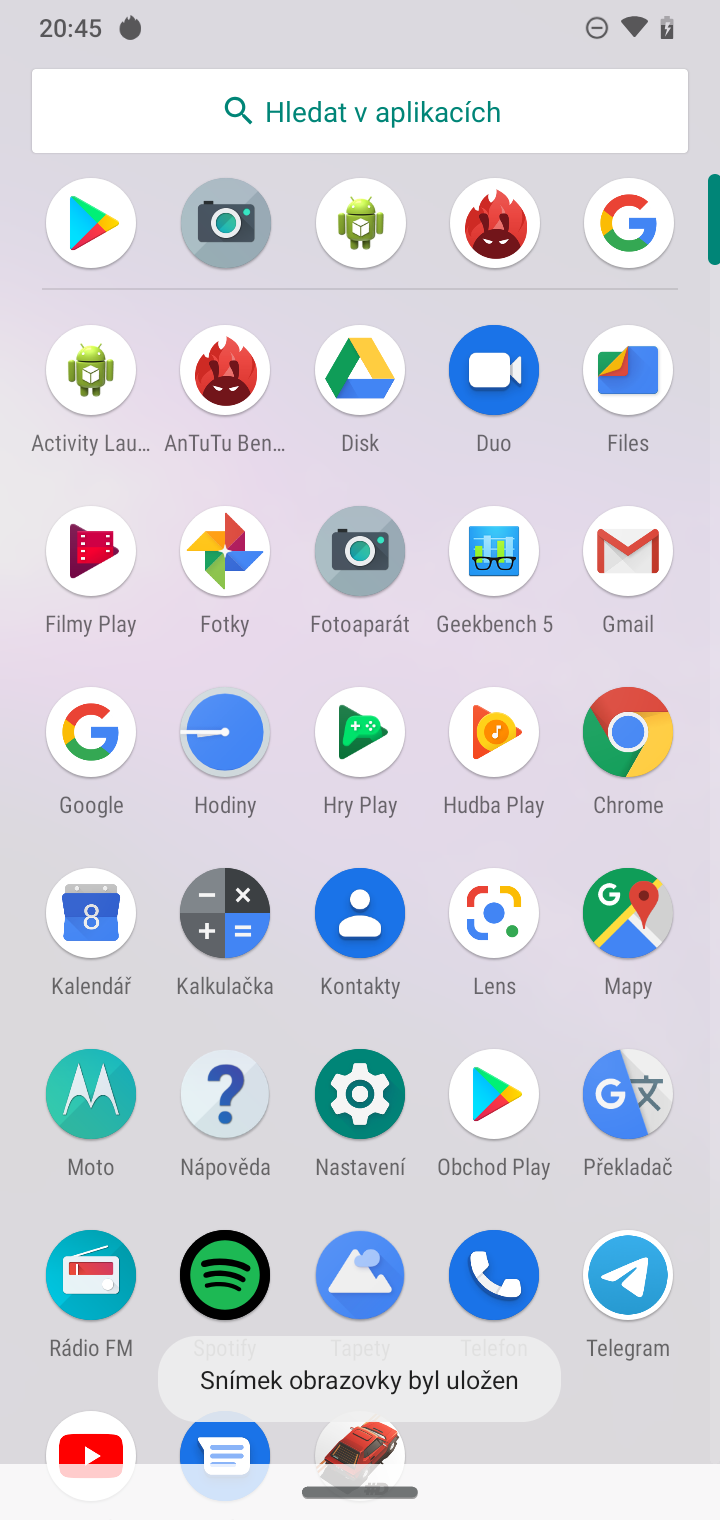Launch Mapy for navigation

tap(627, 913)
